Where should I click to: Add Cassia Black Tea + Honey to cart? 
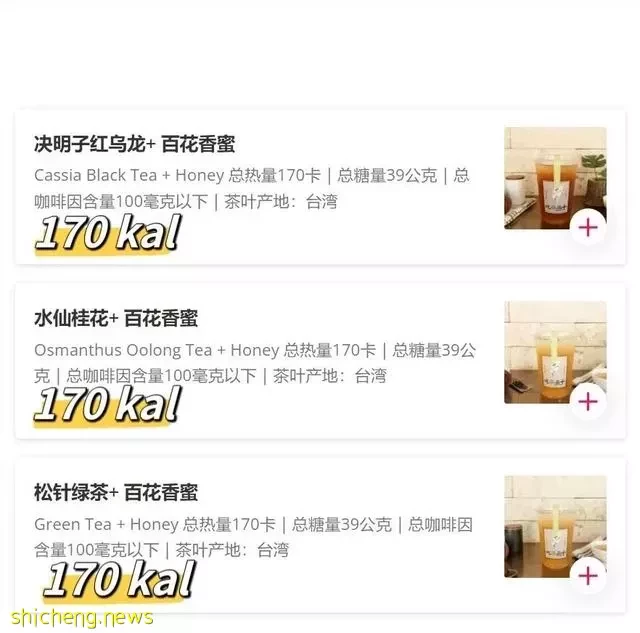click(588, 228)
